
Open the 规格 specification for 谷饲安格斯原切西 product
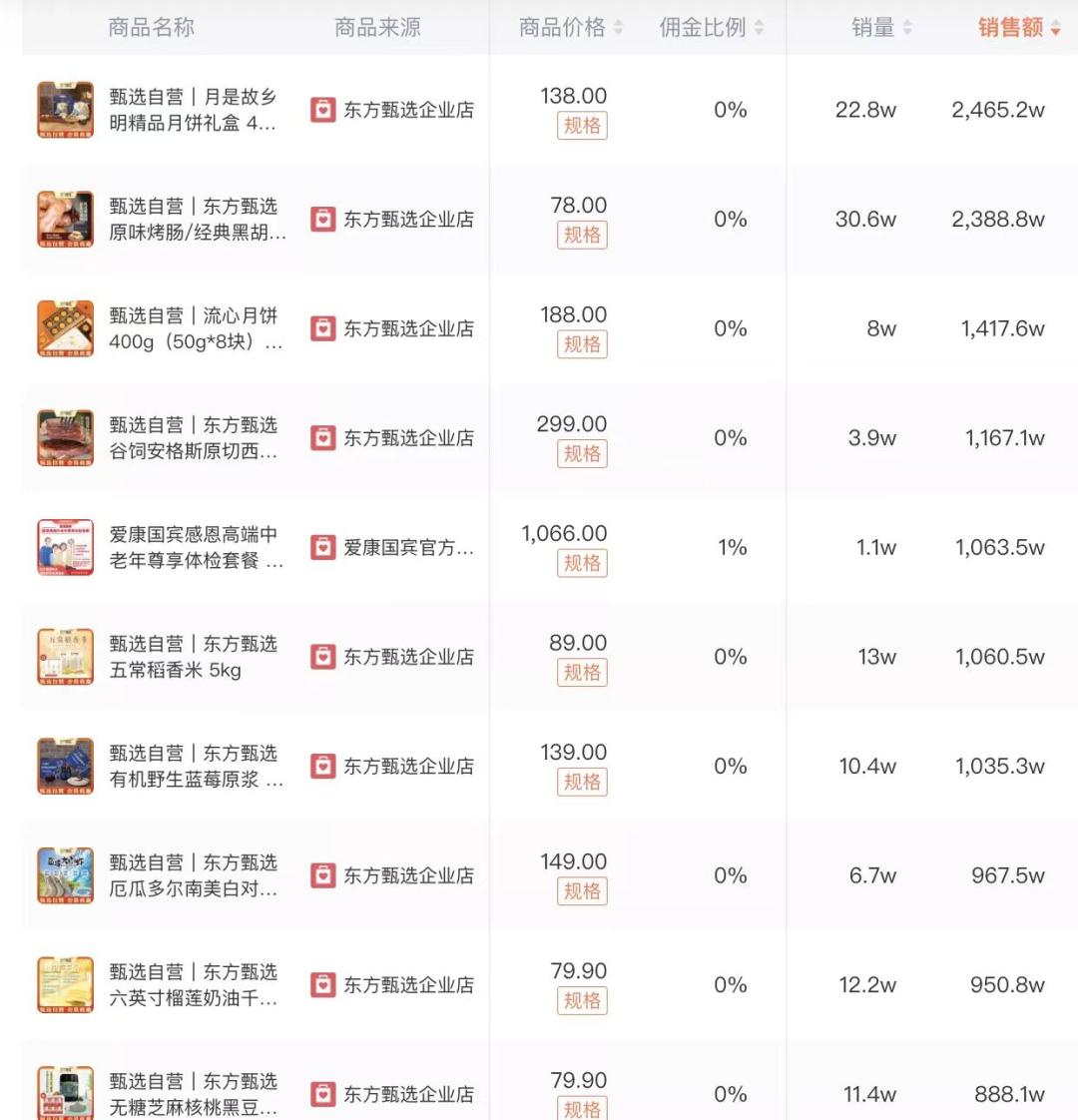[581, 454]
